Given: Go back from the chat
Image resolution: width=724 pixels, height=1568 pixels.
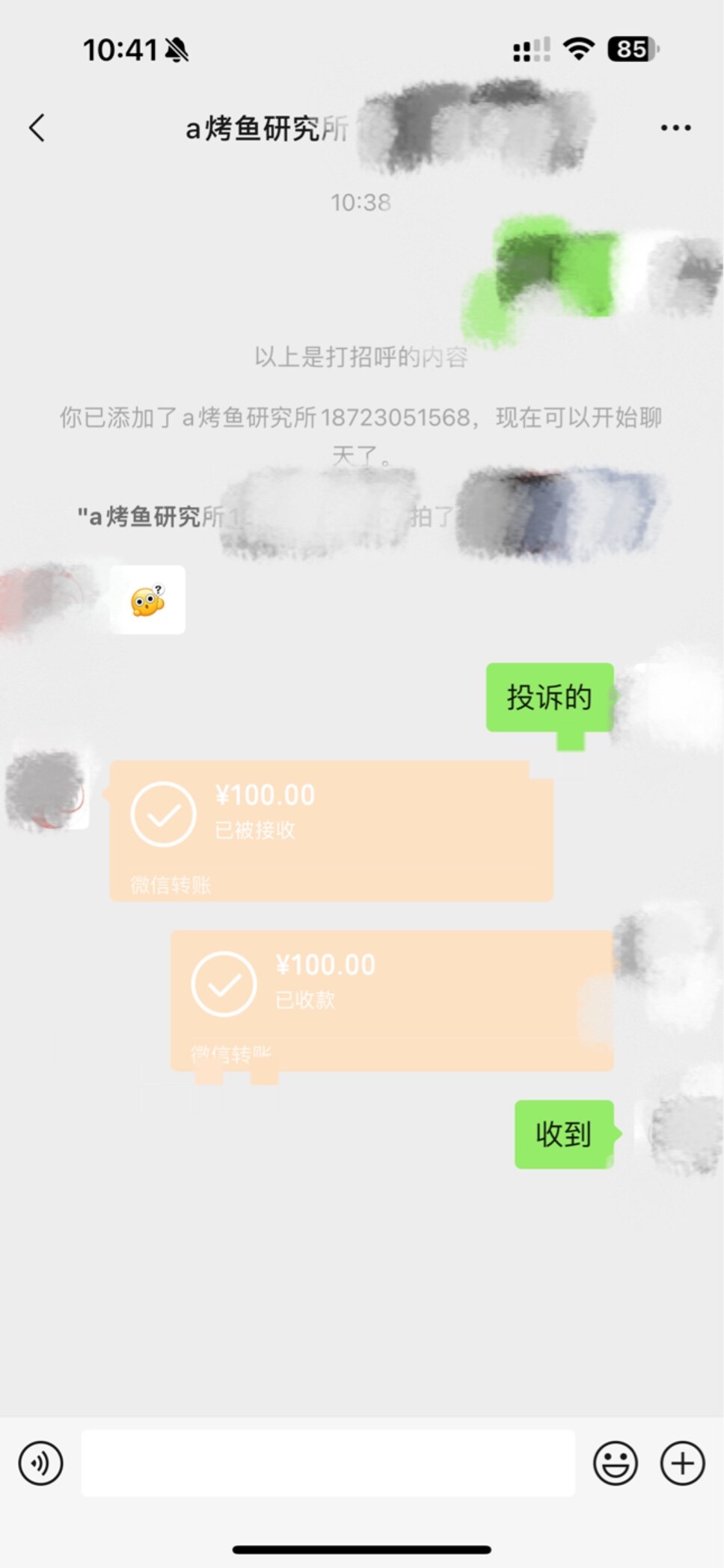Looking at the screenshot, I should click(37, 128).
